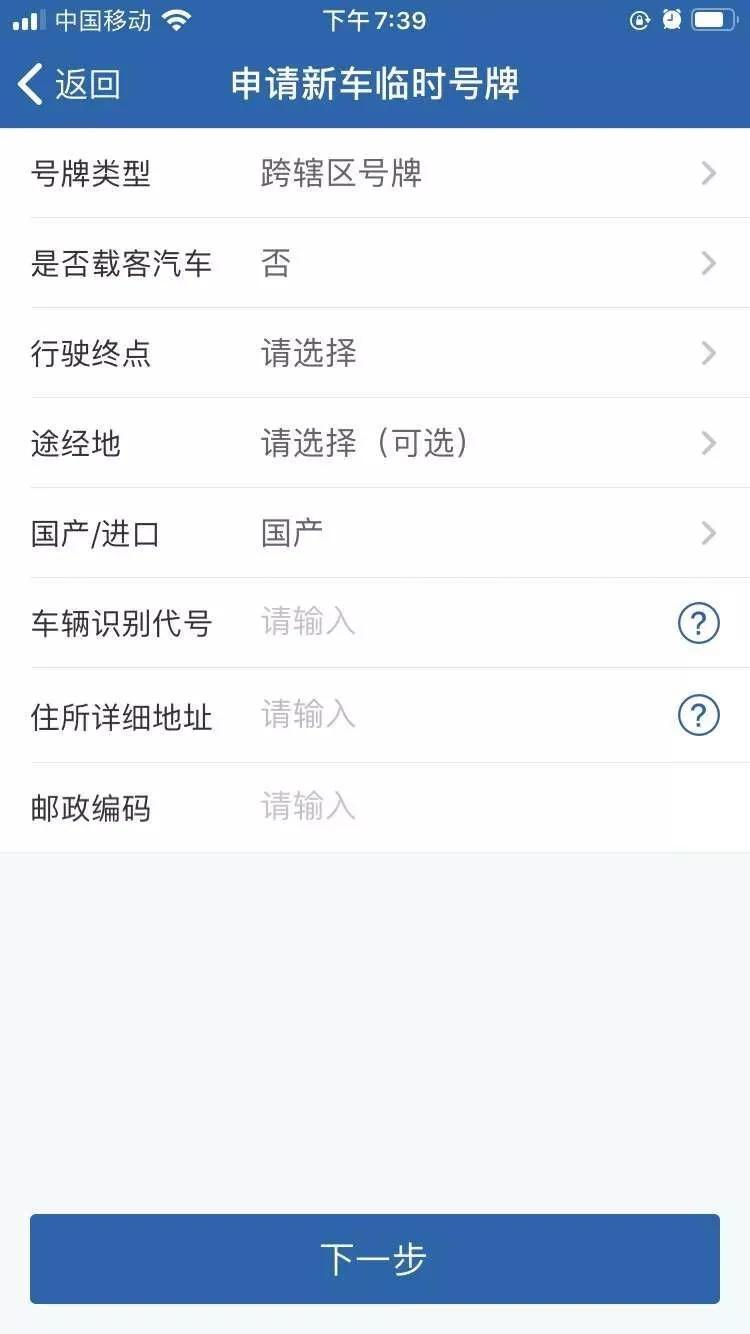Open the 途经地 optional selection

(x=375, y=443)
